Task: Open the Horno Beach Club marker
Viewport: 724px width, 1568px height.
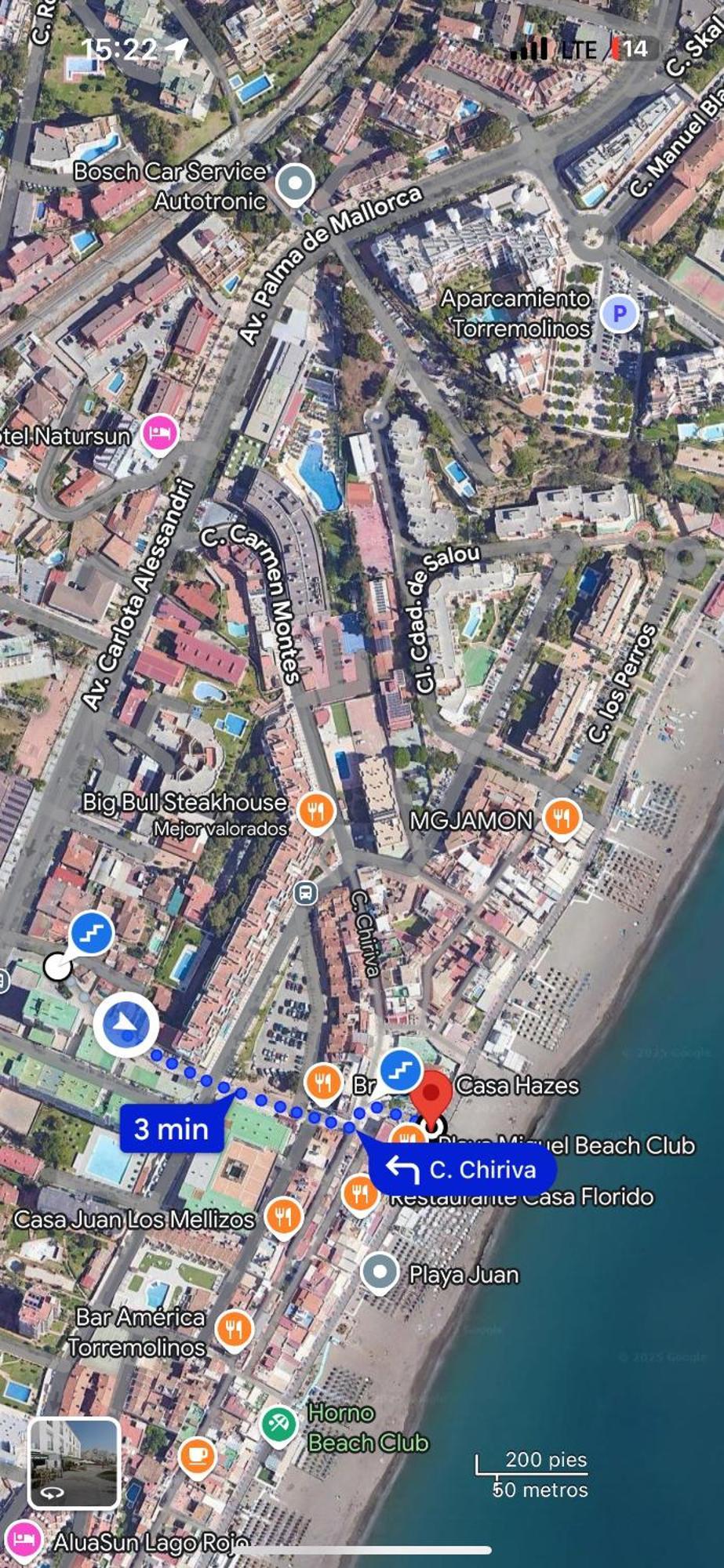Action: pyautogui.click(x=278, y=1424)
